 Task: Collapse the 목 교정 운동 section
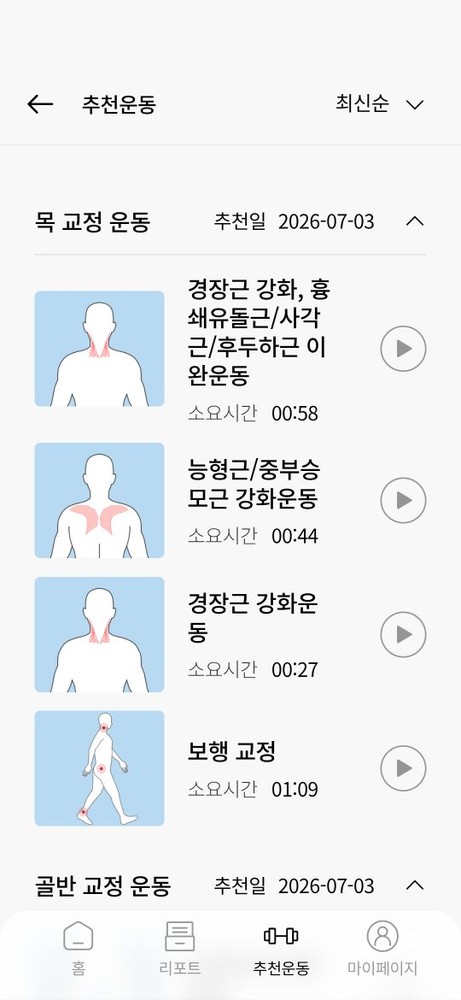pos(415,221)
